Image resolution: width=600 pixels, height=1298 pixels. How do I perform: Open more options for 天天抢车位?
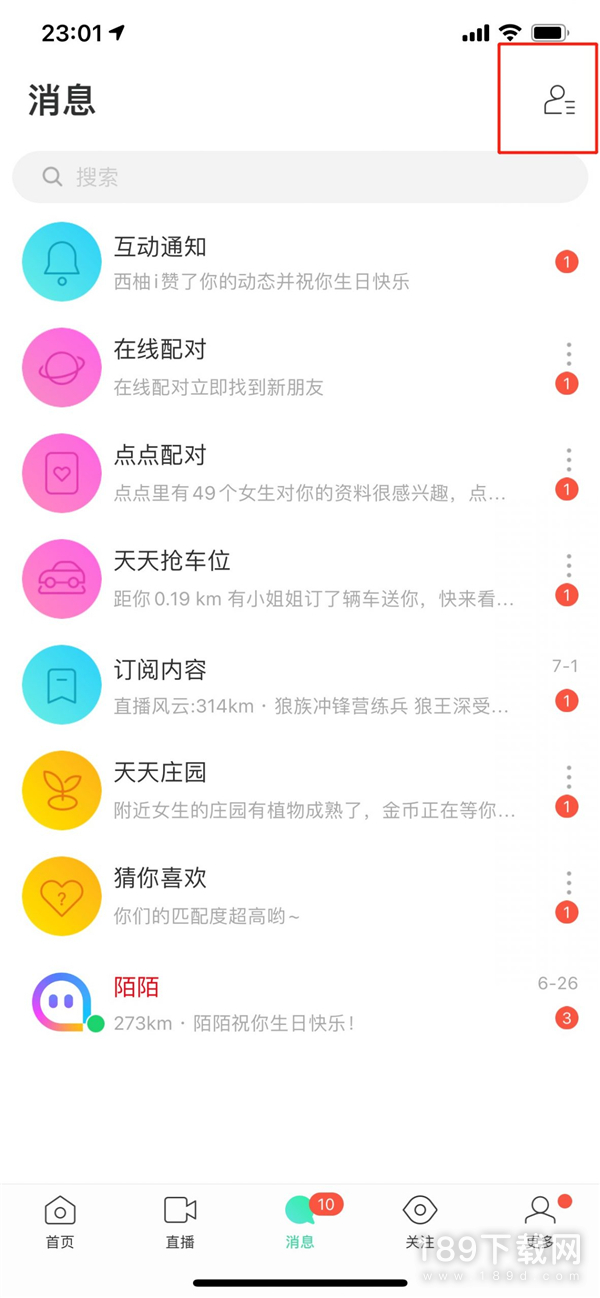[x=568, y=565]
